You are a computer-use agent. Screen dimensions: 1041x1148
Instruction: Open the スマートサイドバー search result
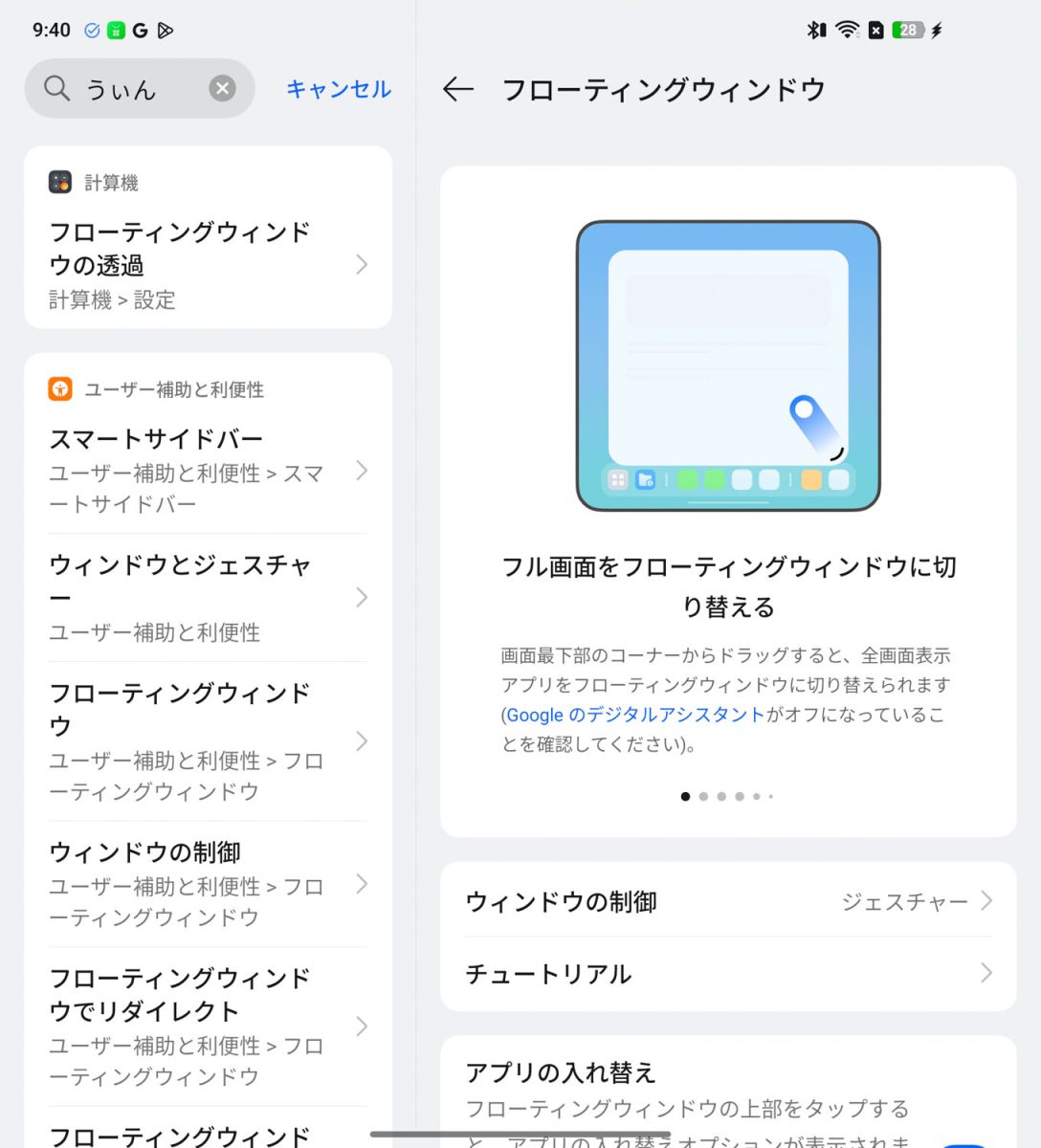point(208,471)
